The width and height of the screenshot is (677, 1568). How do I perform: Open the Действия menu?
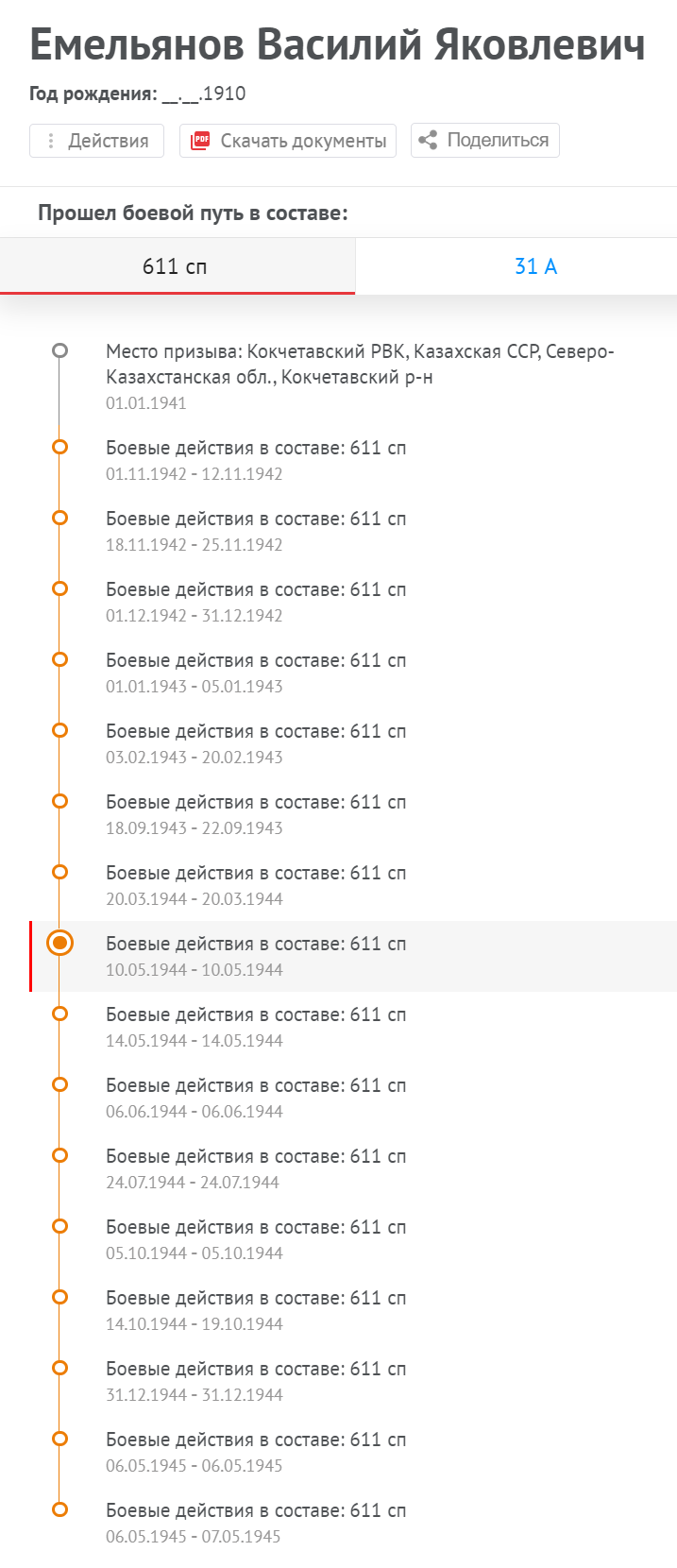(x=96, y=141)
